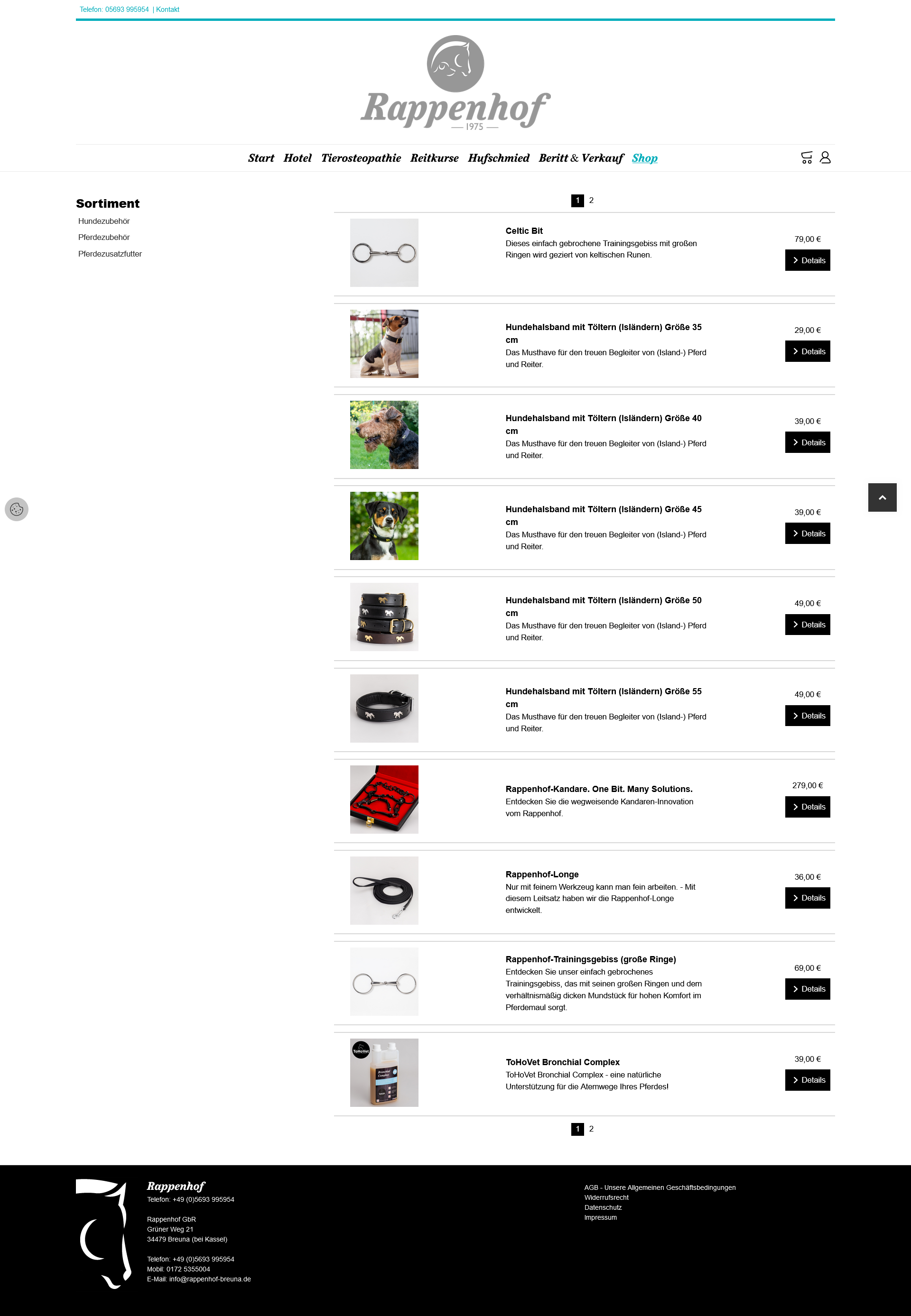Open the Datenschutz footer link
Image resolution: width=911 pixels, height=1316 pixels.
click(603, 1207)
